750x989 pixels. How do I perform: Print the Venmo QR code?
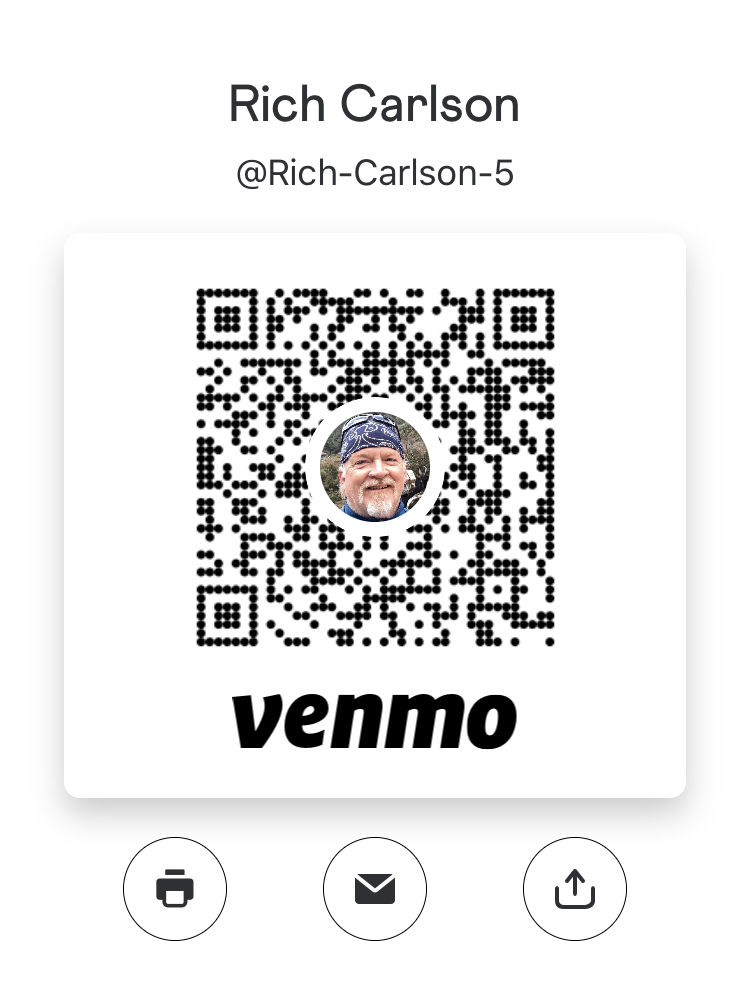click(x=175, y=888)
